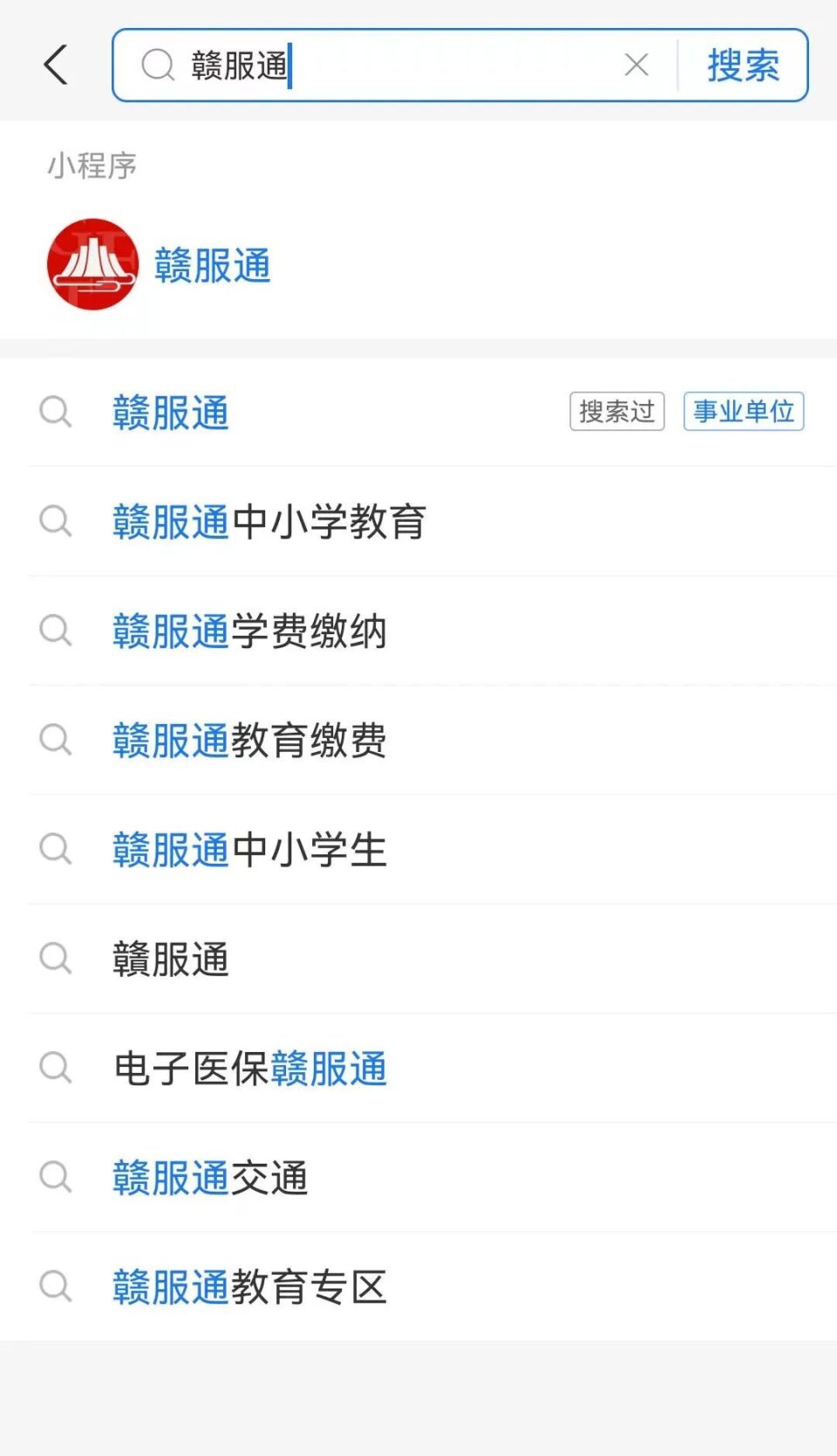The width and height of the screenshot is (837, 1456).
Task: Select the plain 赣服通 suggestion near the middle
Action: 171,959
